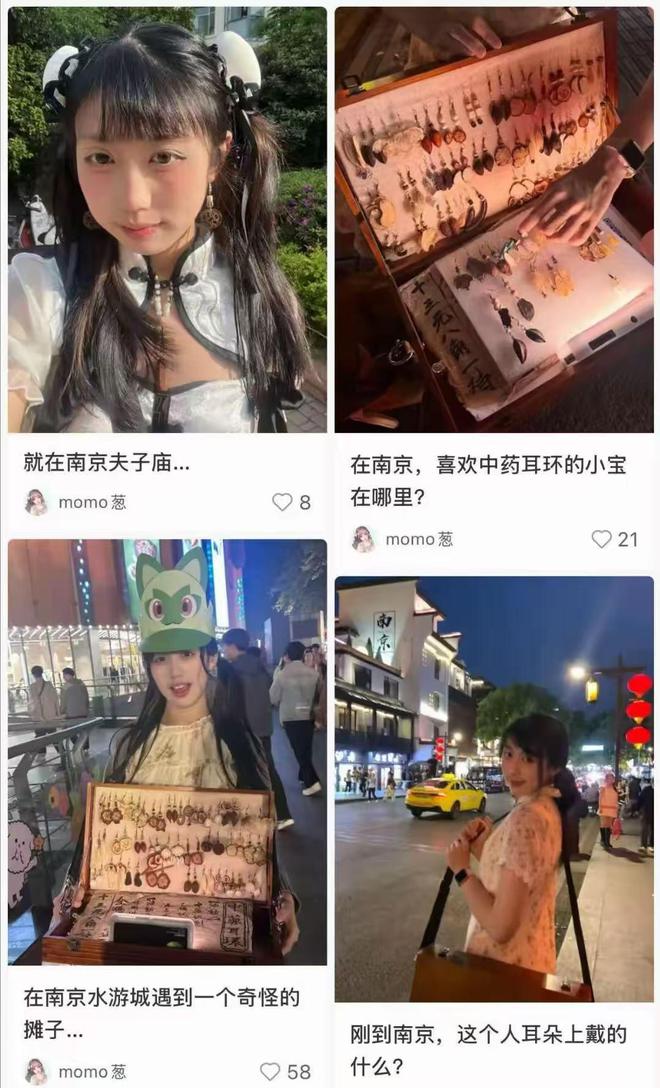
Task: Like the post with 21 likes
Action: 601,539
